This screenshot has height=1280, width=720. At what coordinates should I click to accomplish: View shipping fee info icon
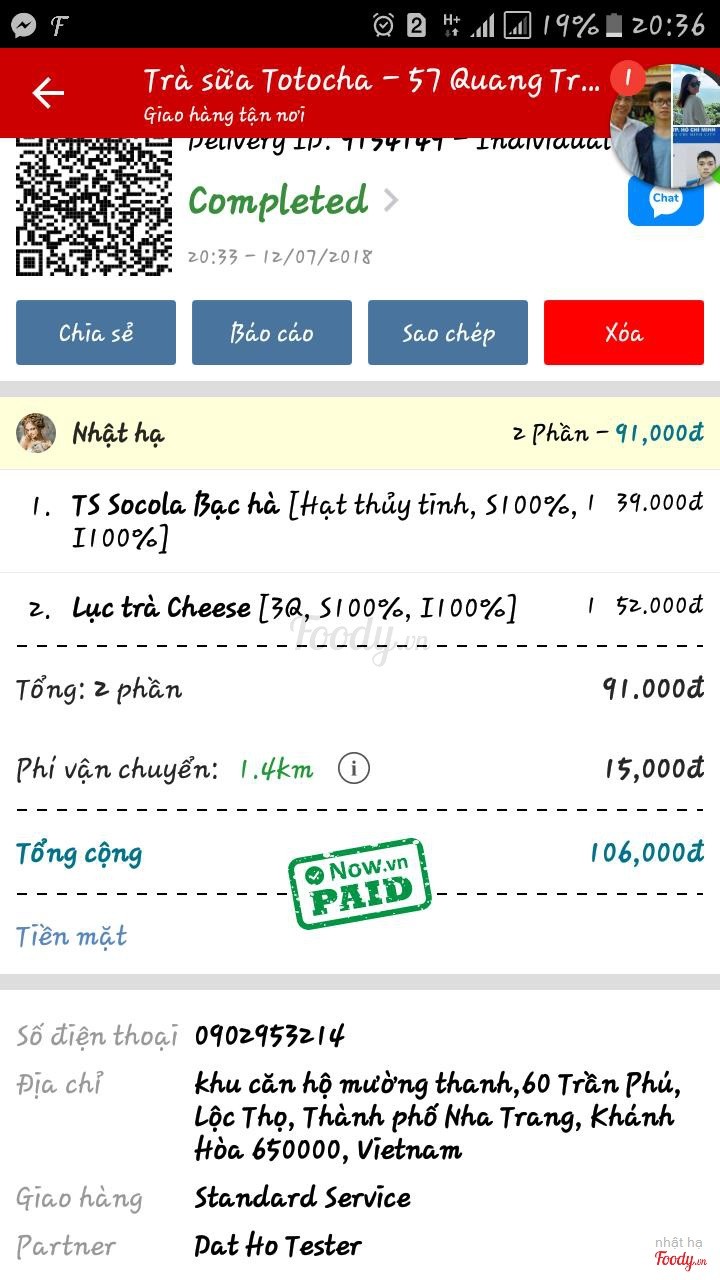(x=354, y=768)
